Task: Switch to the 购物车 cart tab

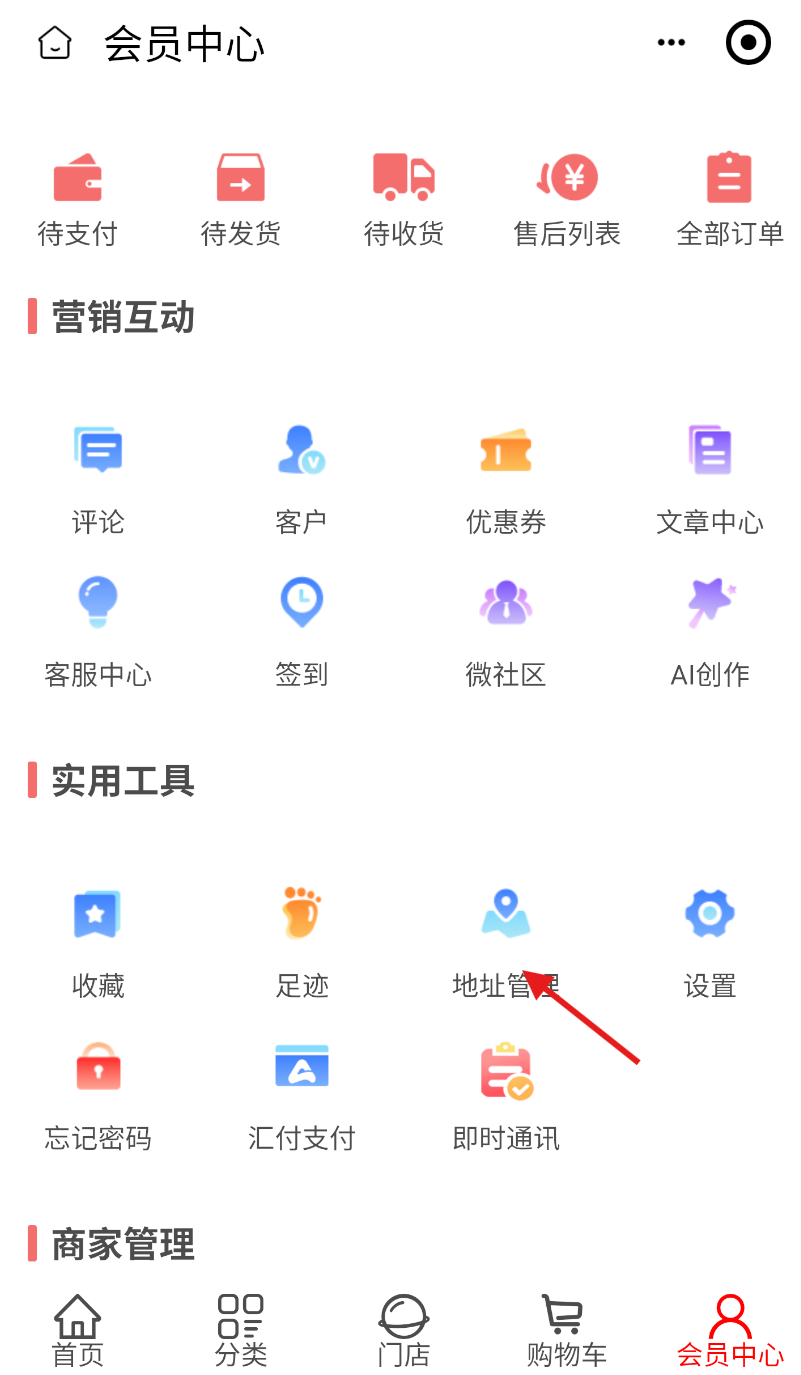Action: pyautogui.click(x=567, y=1331)
